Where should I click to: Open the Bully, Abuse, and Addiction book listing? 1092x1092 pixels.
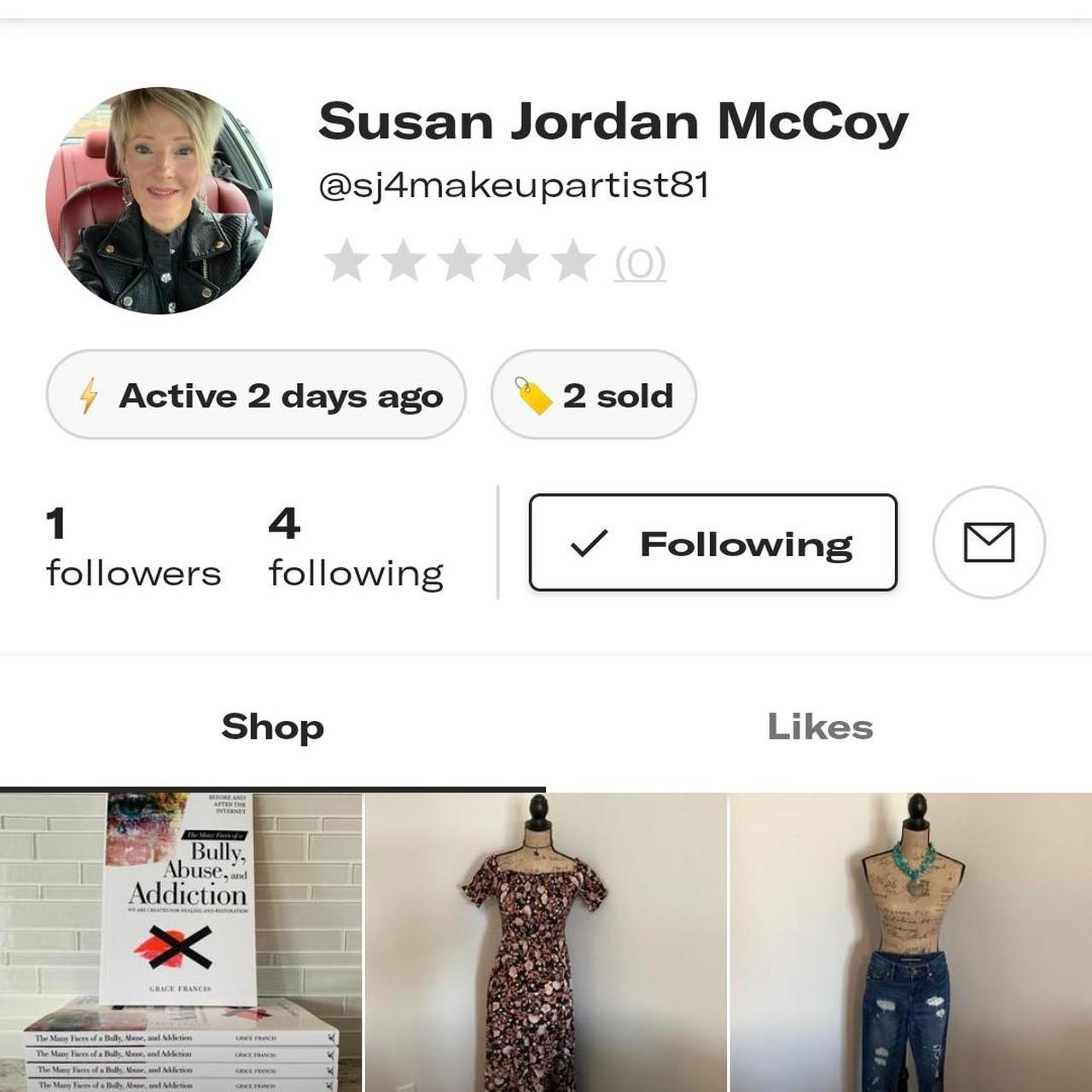181,942
